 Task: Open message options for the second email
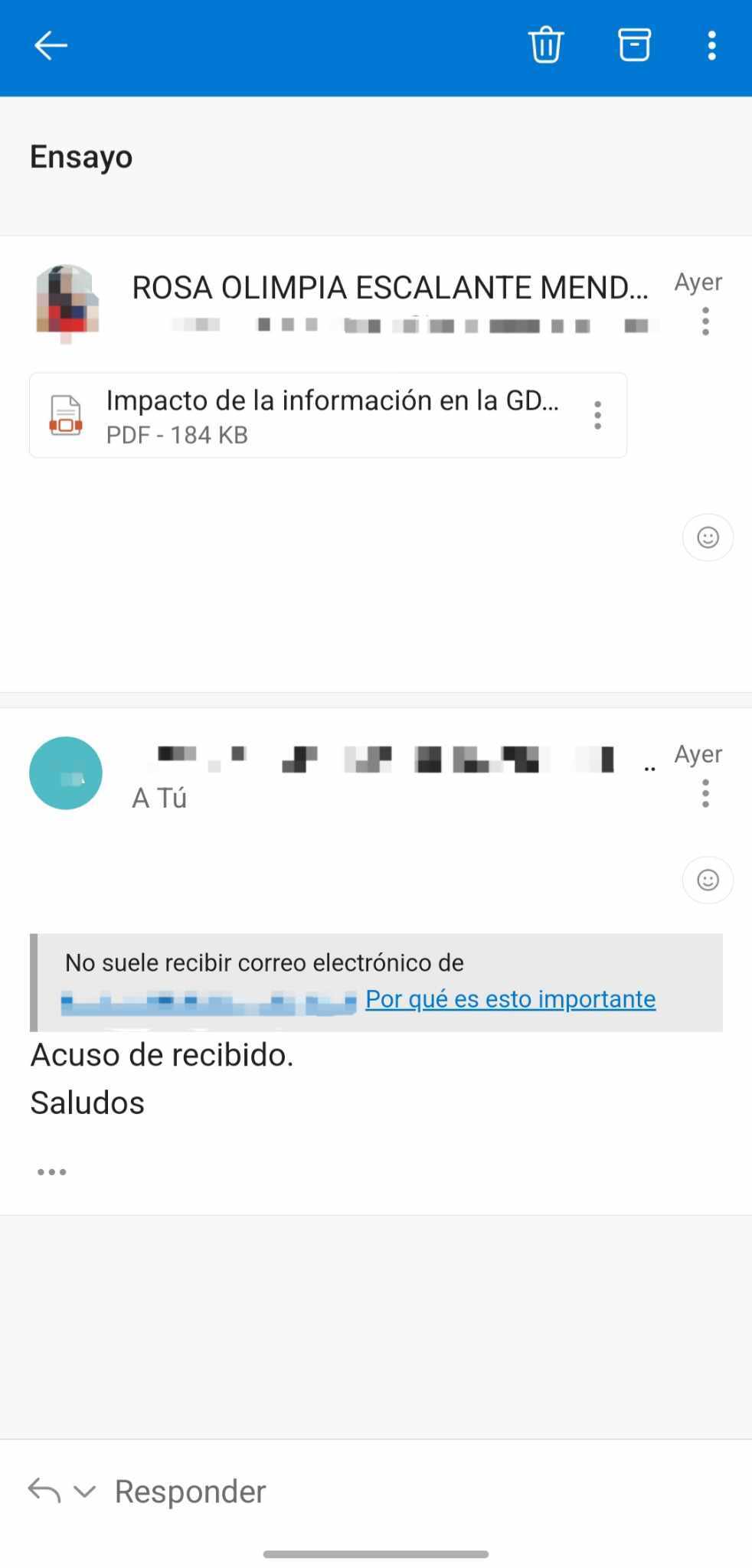click(705, 793)
